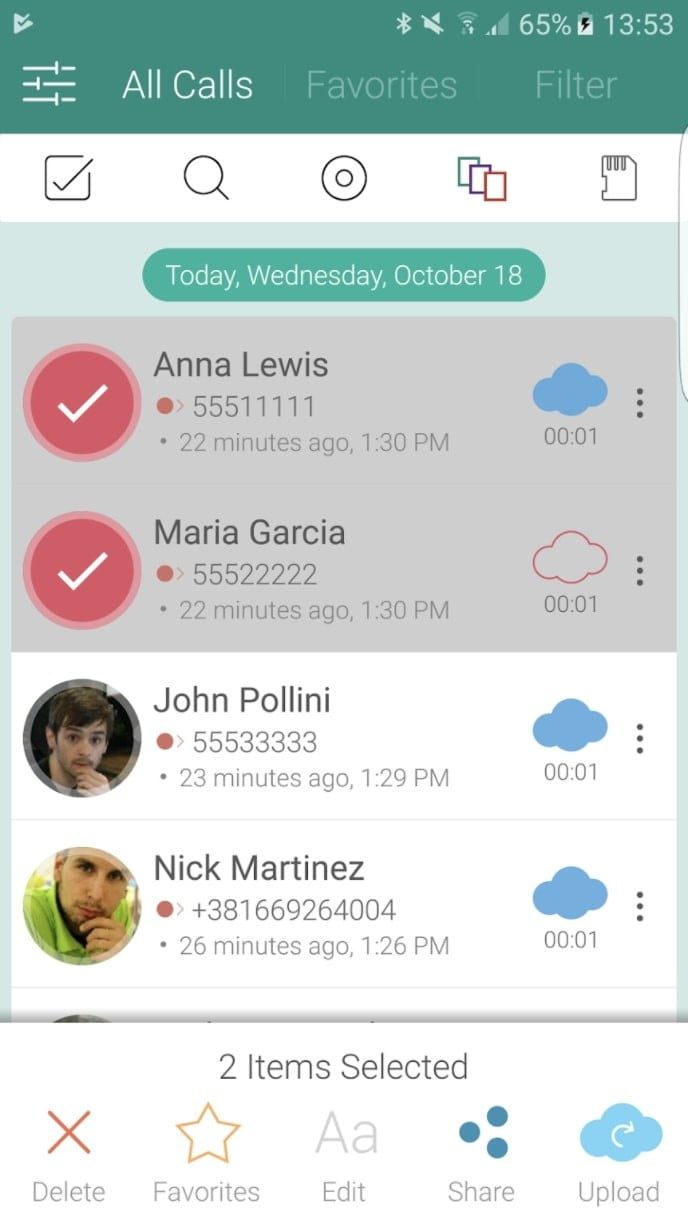Switch to the Filter tab

(575, 85)
